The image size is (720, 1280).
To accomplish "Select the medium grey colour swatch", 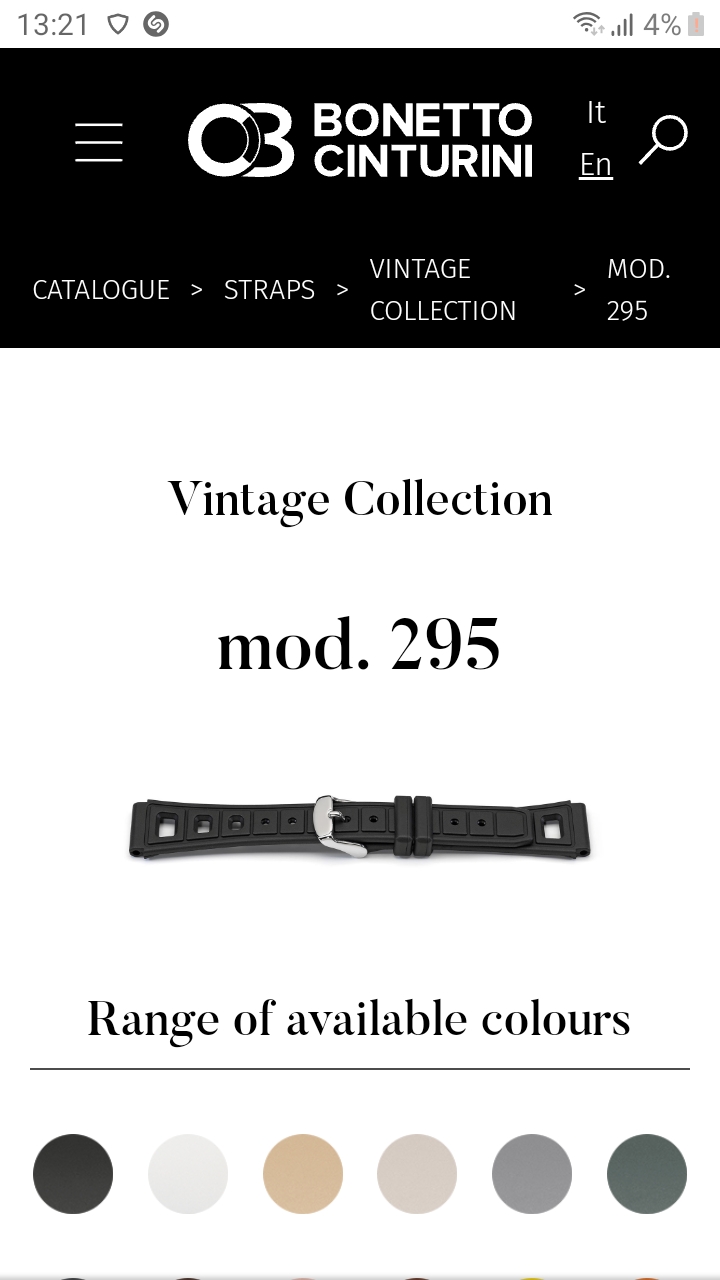I will pos(532,1174).
